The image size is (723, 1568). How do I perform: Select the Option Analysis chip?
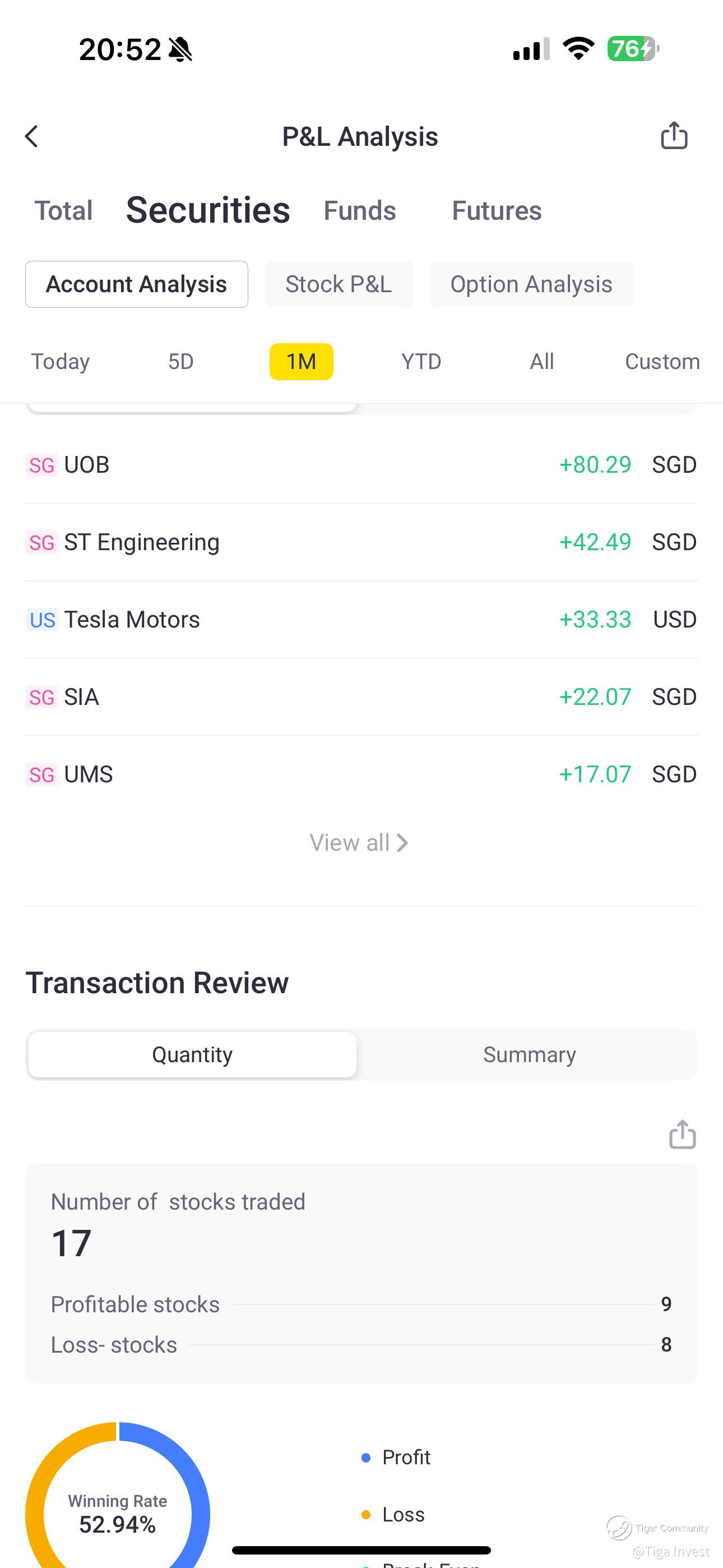[531, 284]
